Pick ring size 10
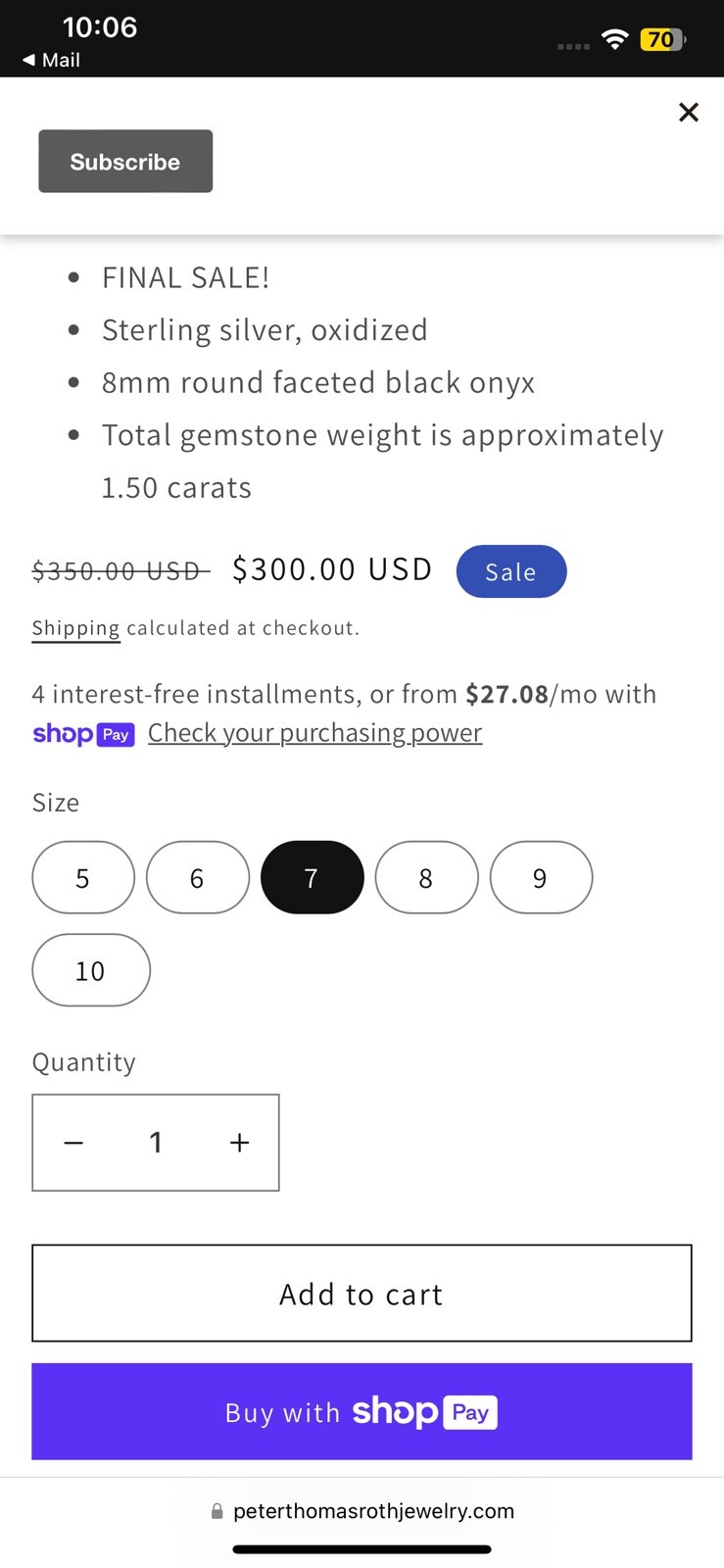Screen dimensions: 724x1568 (91, 970)
